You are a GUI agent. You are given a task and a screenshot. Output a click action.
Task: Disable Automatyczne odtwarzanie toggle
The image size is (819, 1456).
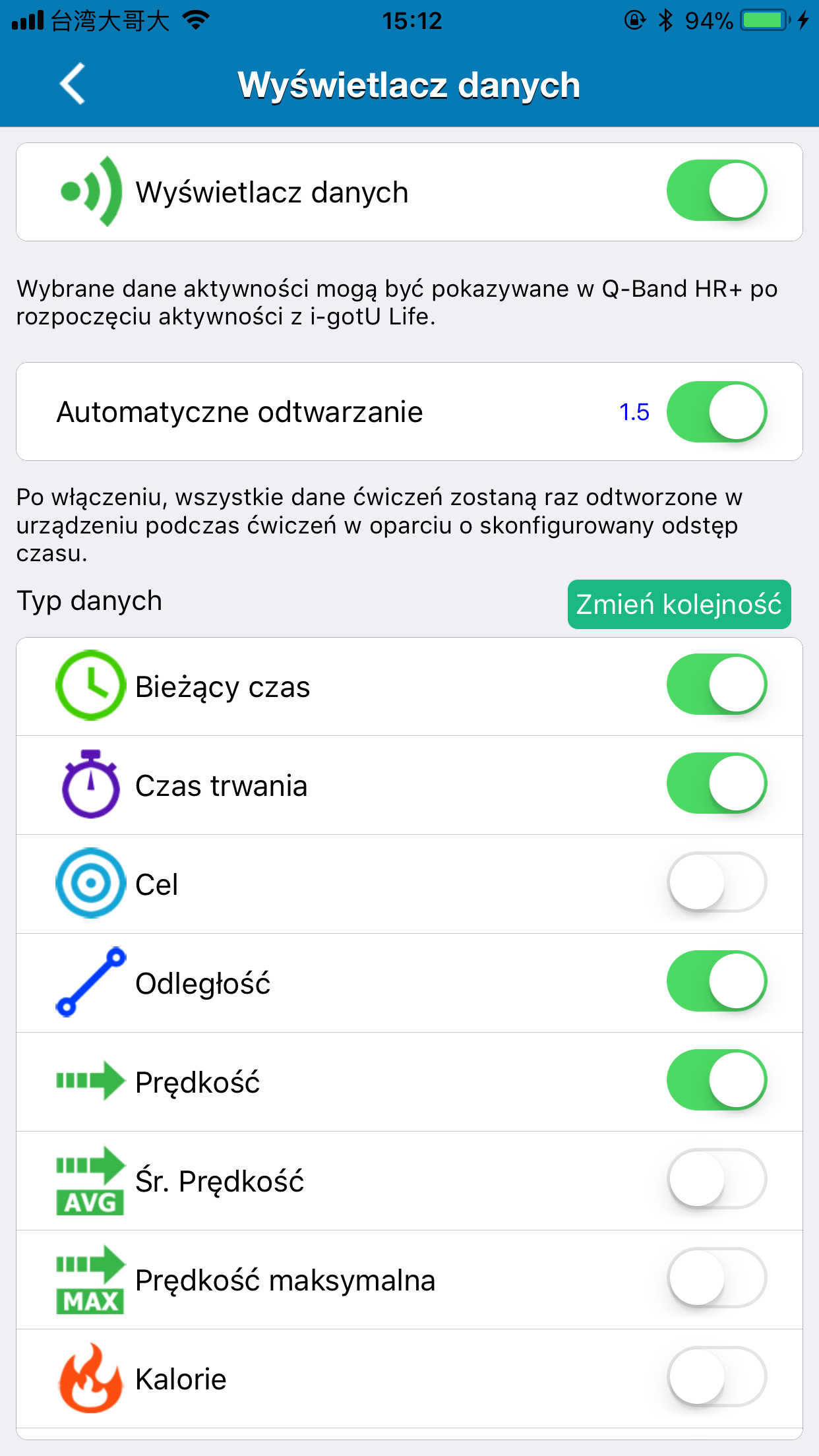pos(717,412)
